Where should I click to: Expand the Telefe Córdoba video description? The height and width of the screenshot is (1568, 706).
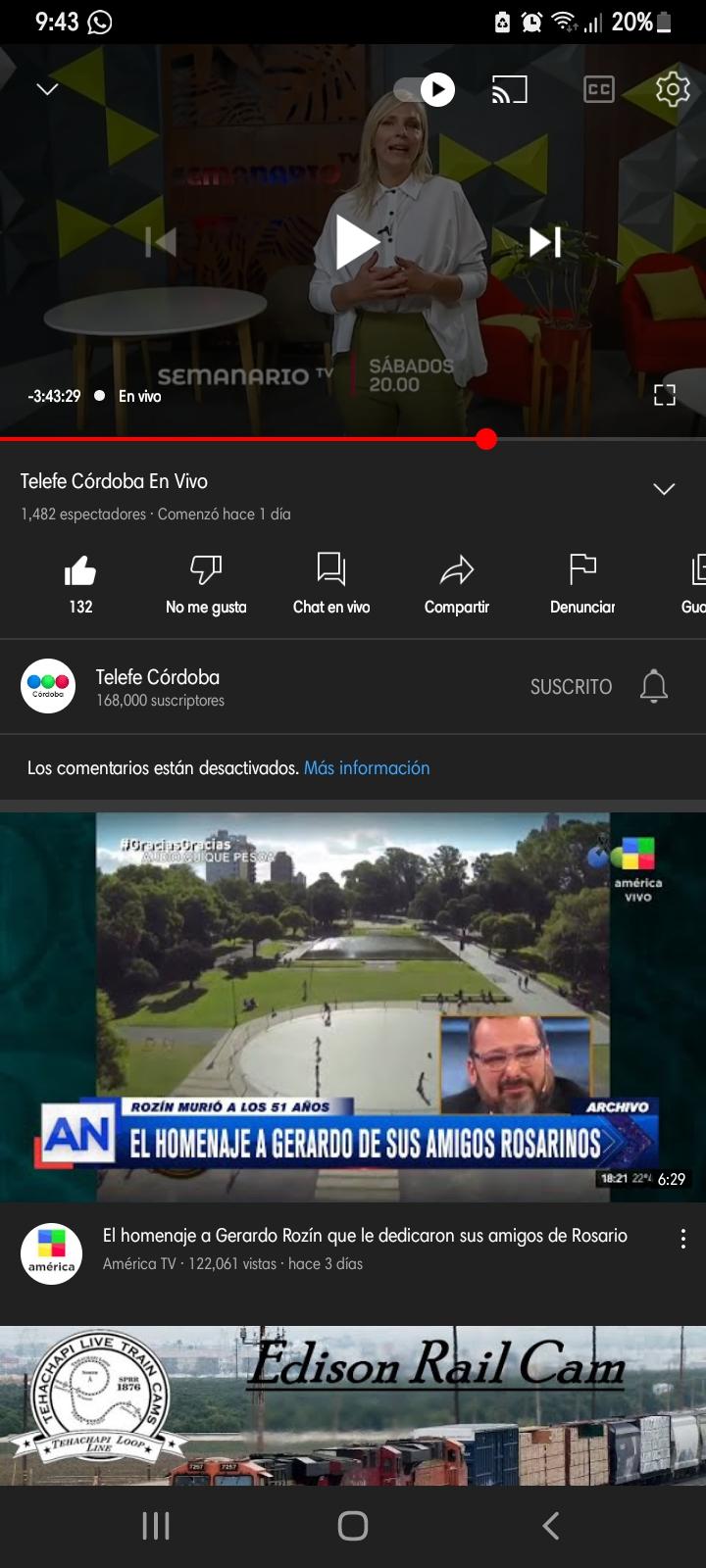(x=663, y=488)
